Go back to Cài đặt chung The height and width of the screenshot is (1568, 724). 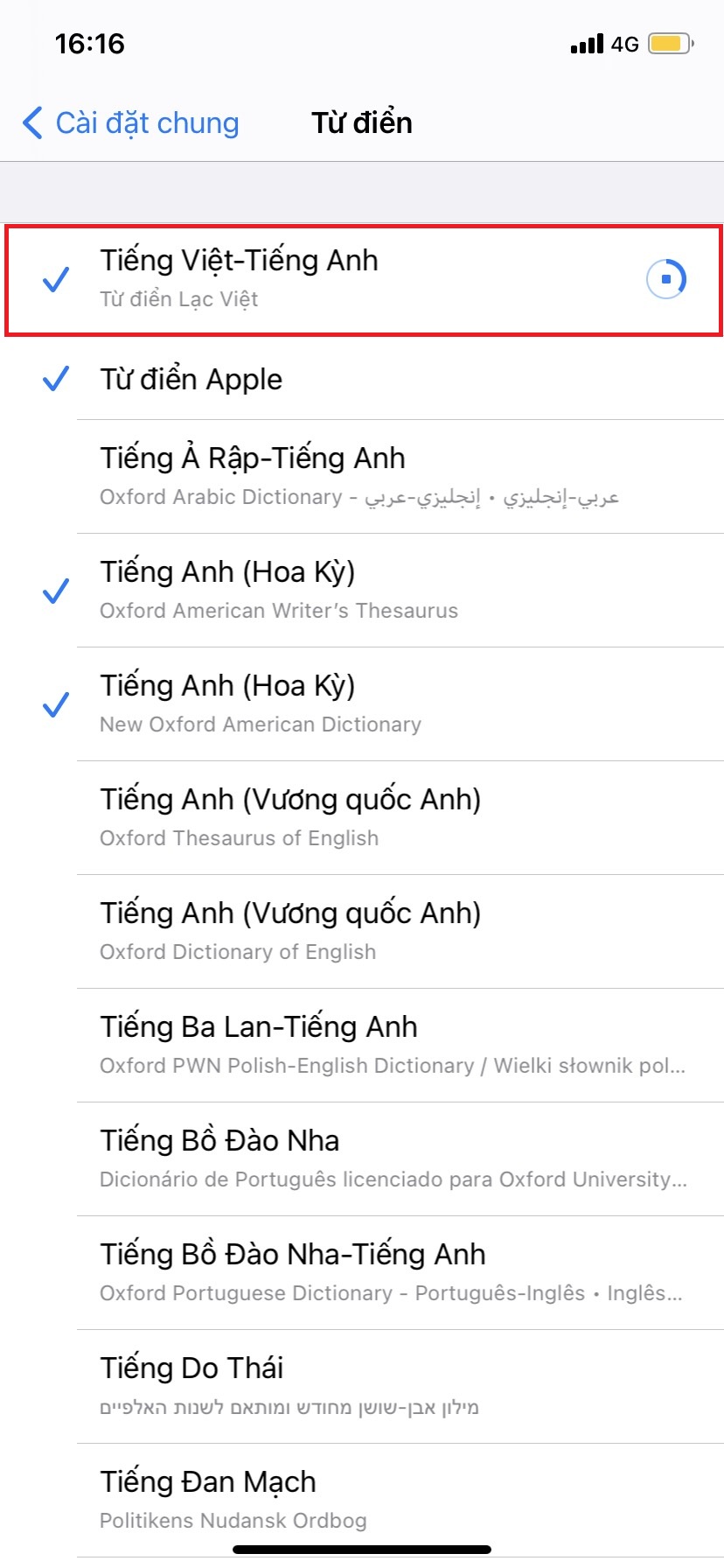130,122
